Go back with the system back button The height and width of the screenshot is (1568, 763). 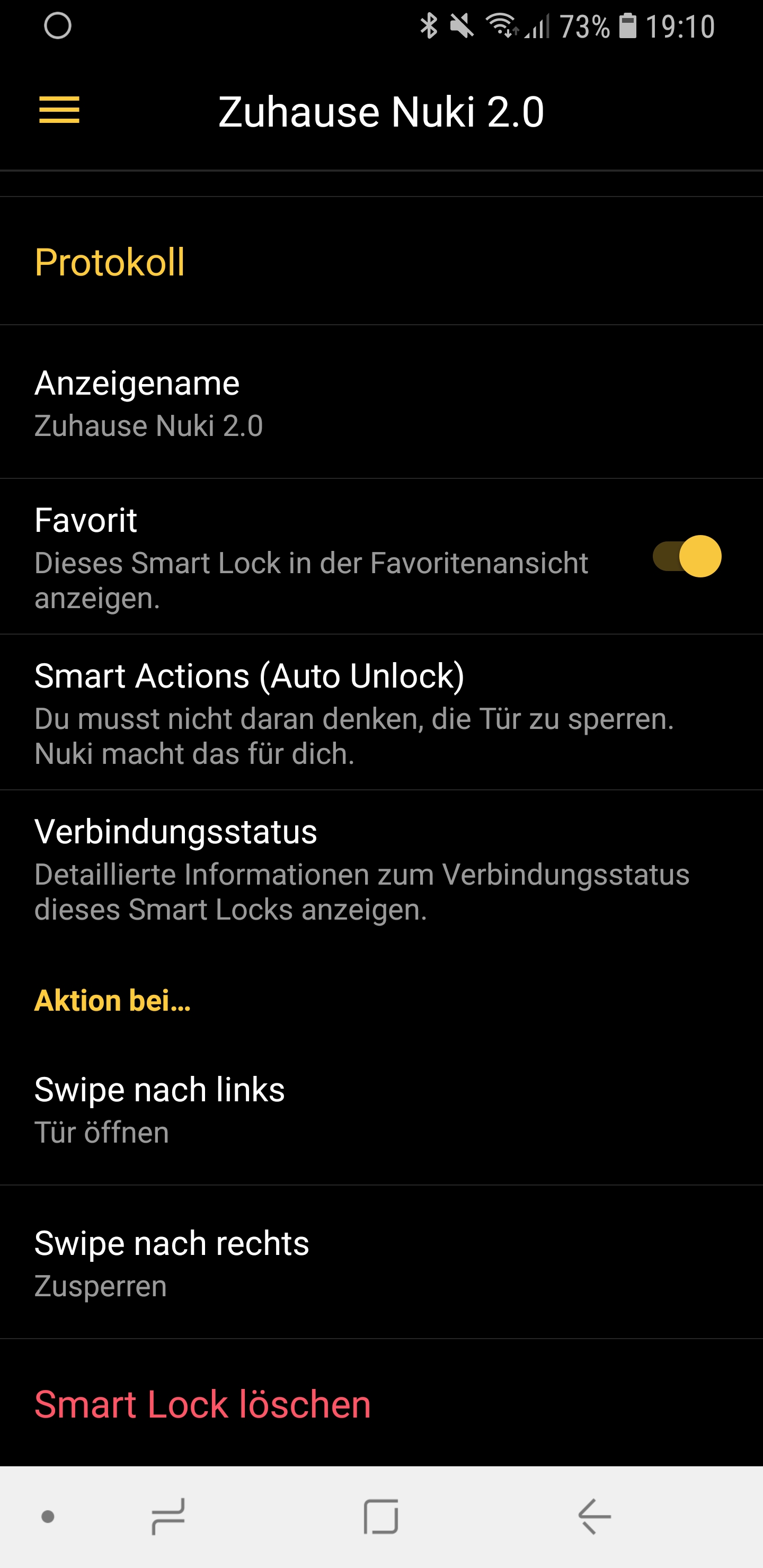coord(594,1516)
